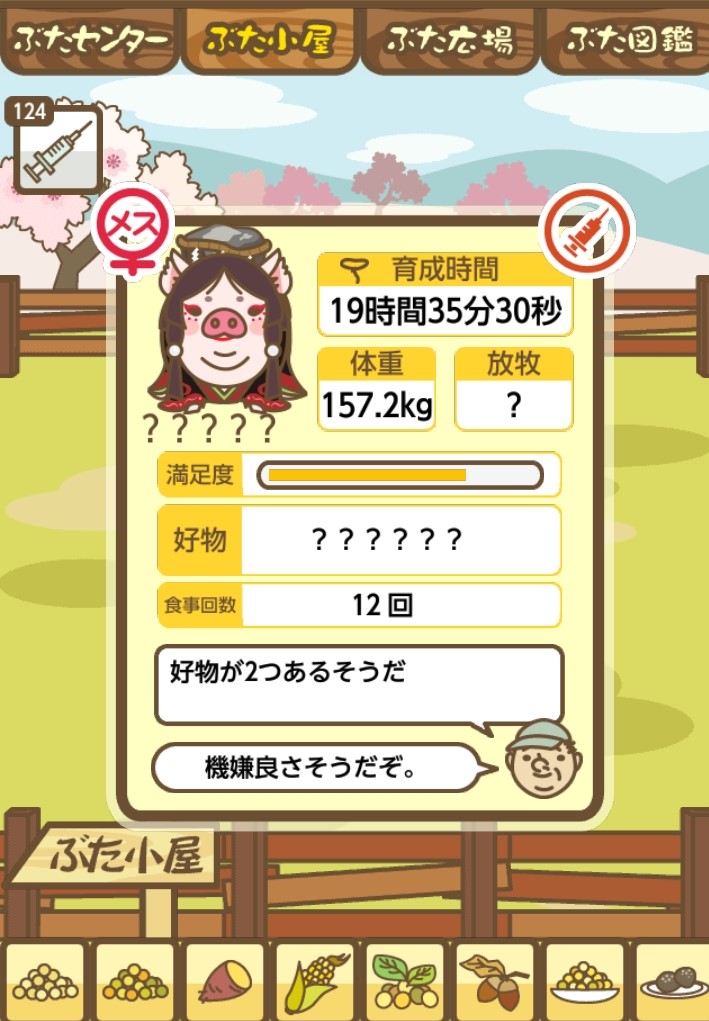Screen dimensions: 709x1021
Task: Feed the pig the corn cob
Action: point(314,981)
